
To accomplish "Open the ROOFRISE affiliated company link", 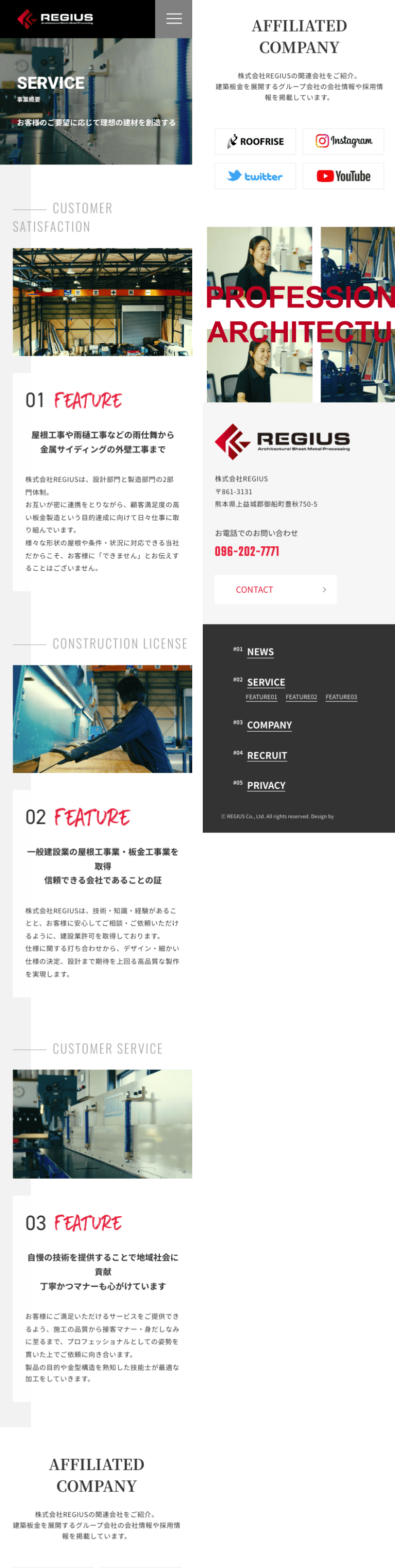I will [x=255, y=141].
